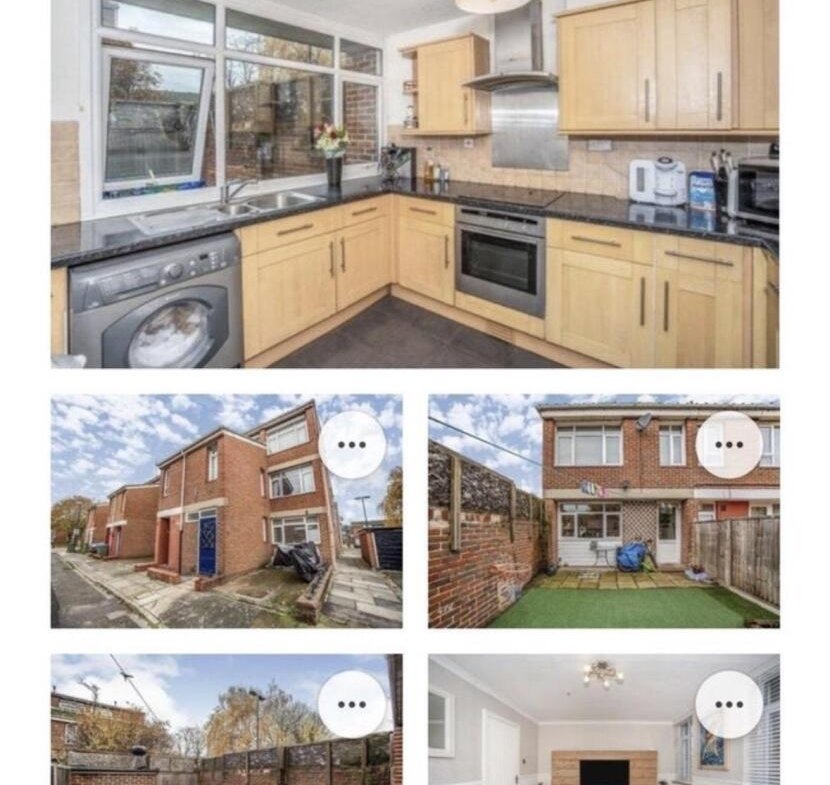Image resolution: width=830 pixels, height=785 pixels.
Task: Open options on the brick wall photo
Action: pyautogui.click(x=352, y=704)
